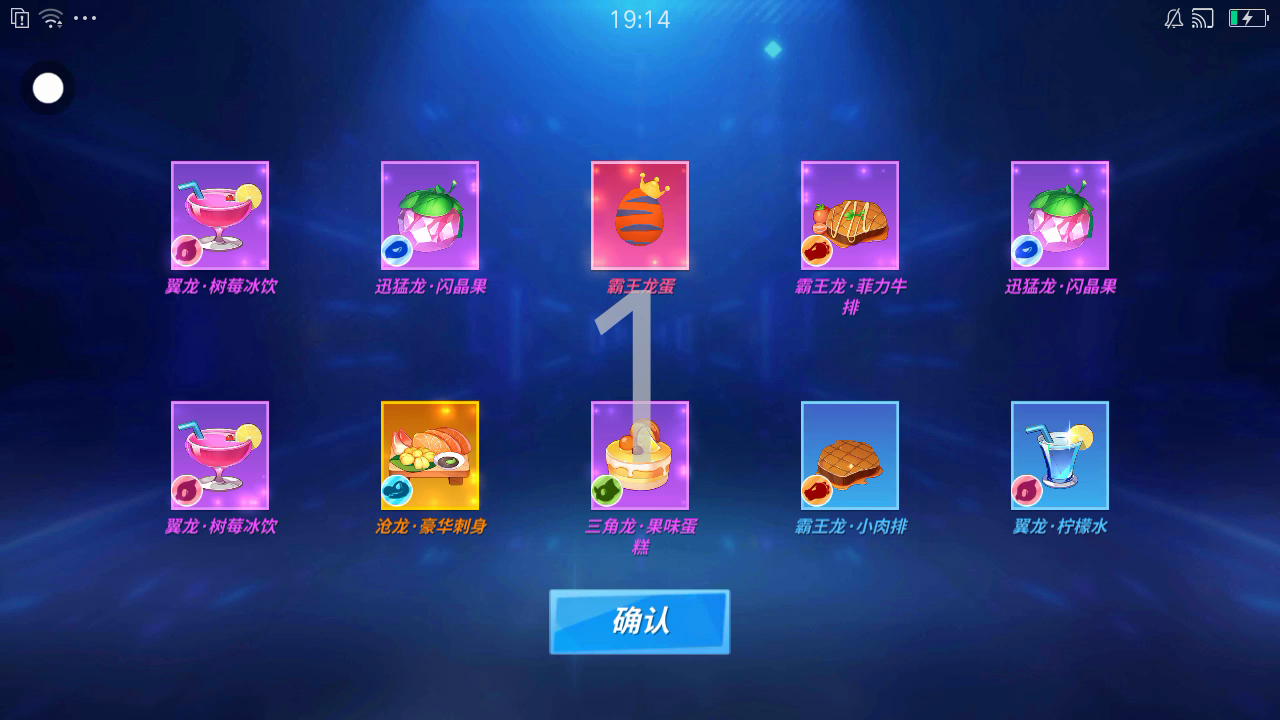This screenshot has height=720, width=1280.
Task: View the 霸王龙·小肉排 item
Action: (850, 455)
